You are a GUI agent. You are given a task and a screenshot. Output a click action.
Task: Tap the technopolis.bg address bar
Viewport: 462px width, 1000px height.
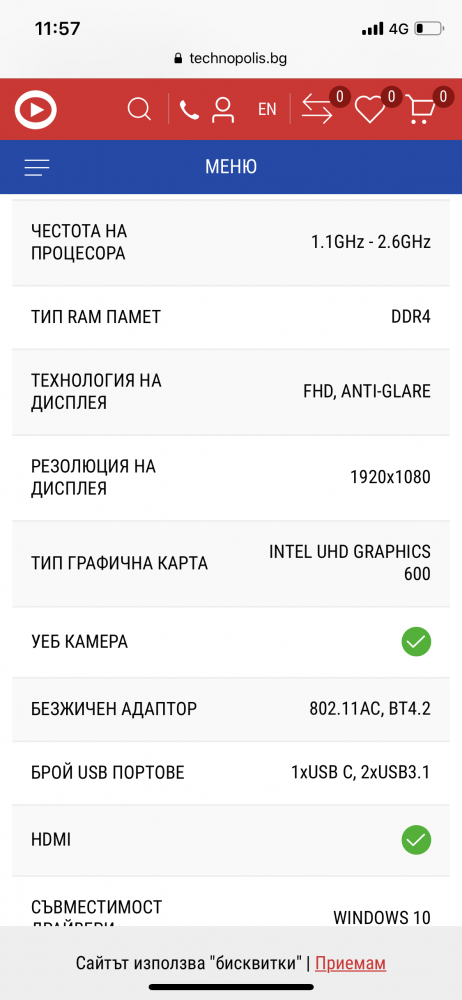click(231, 59)
